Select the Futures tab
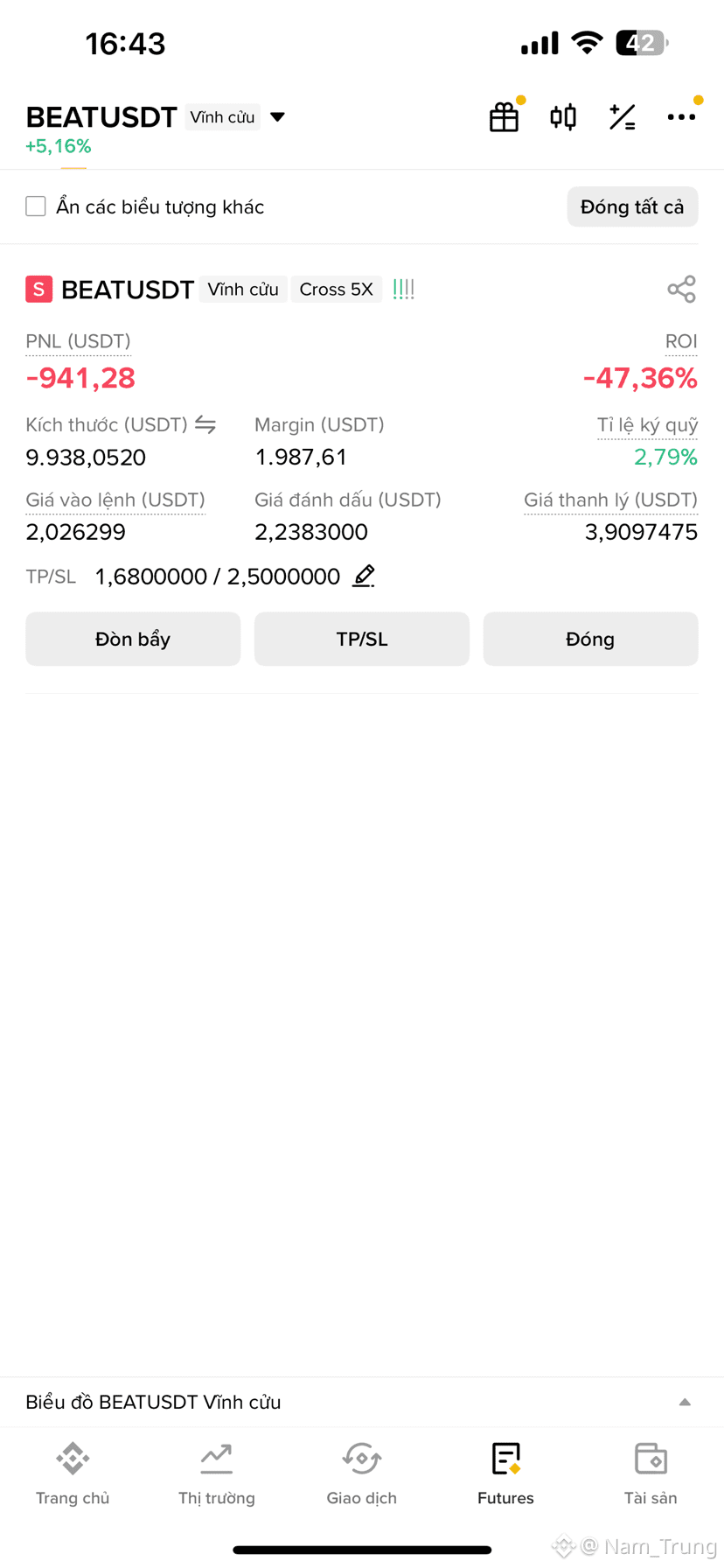 505,1474
